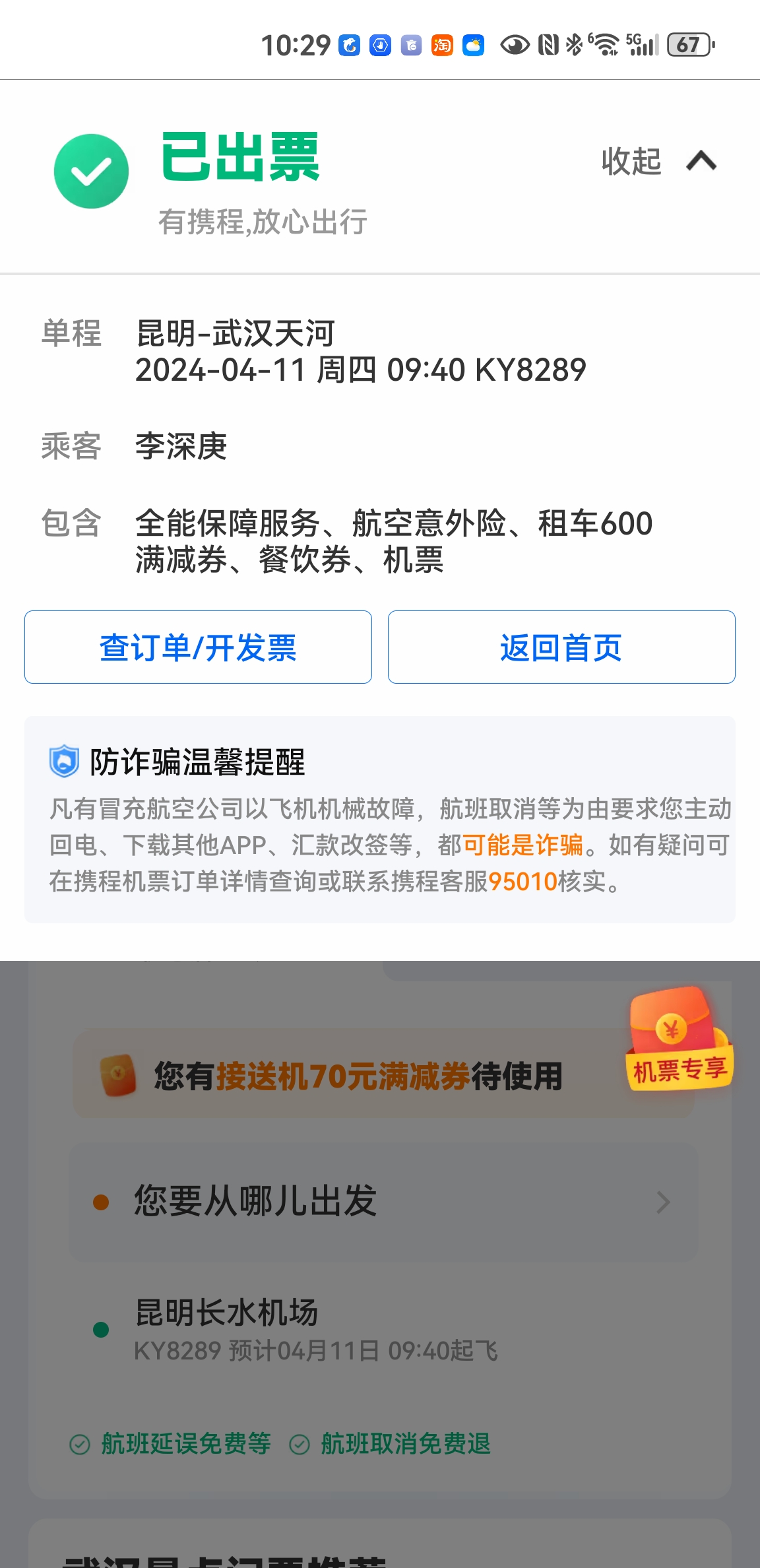This screenshot has height=1568, width=760.
Task: Open 查订单/开发票 to view the order
Action: 198,647
